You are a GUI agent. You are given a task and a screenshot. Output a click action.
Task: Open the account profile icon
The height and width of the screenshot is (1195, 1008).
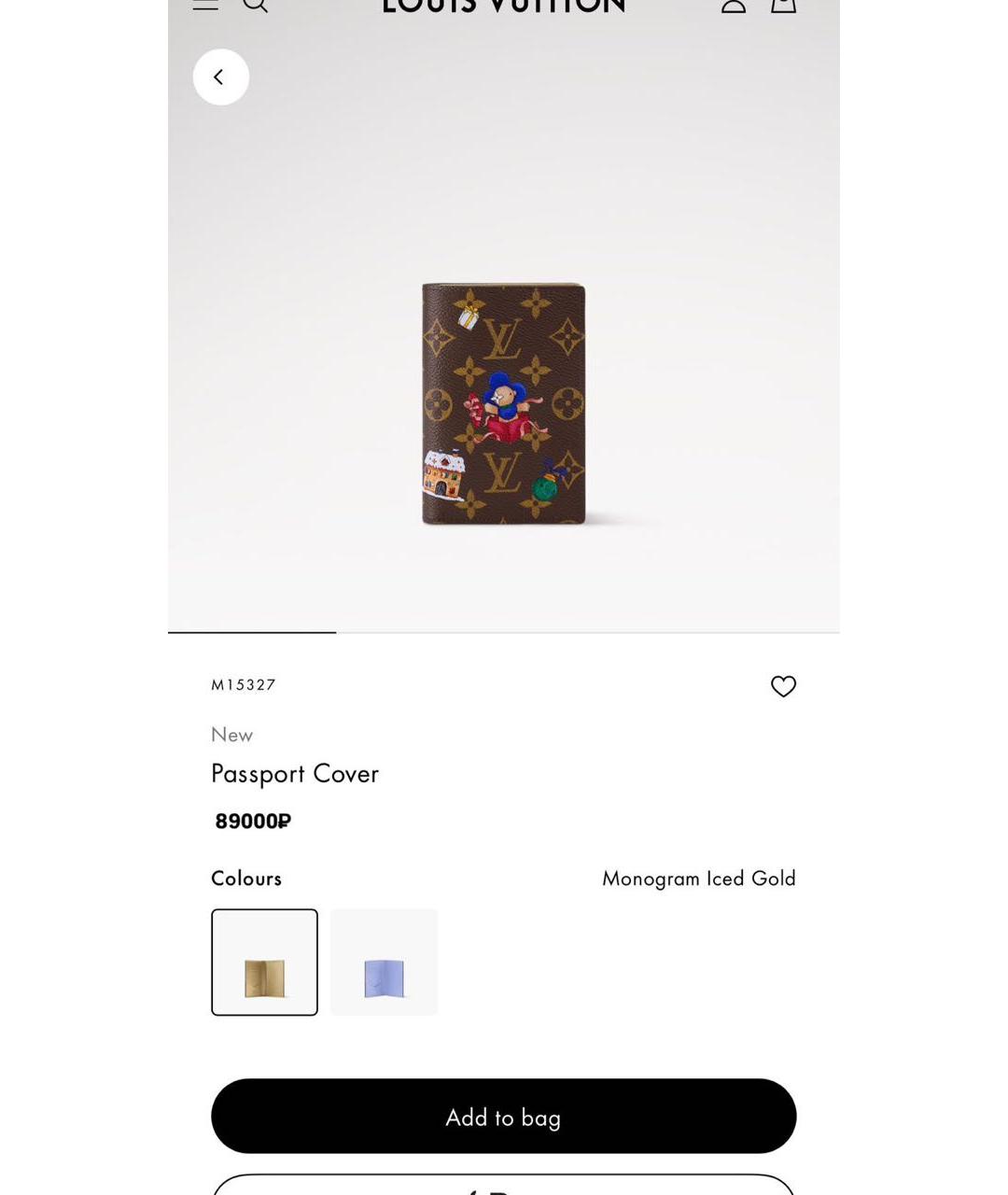tap(734, 5)
